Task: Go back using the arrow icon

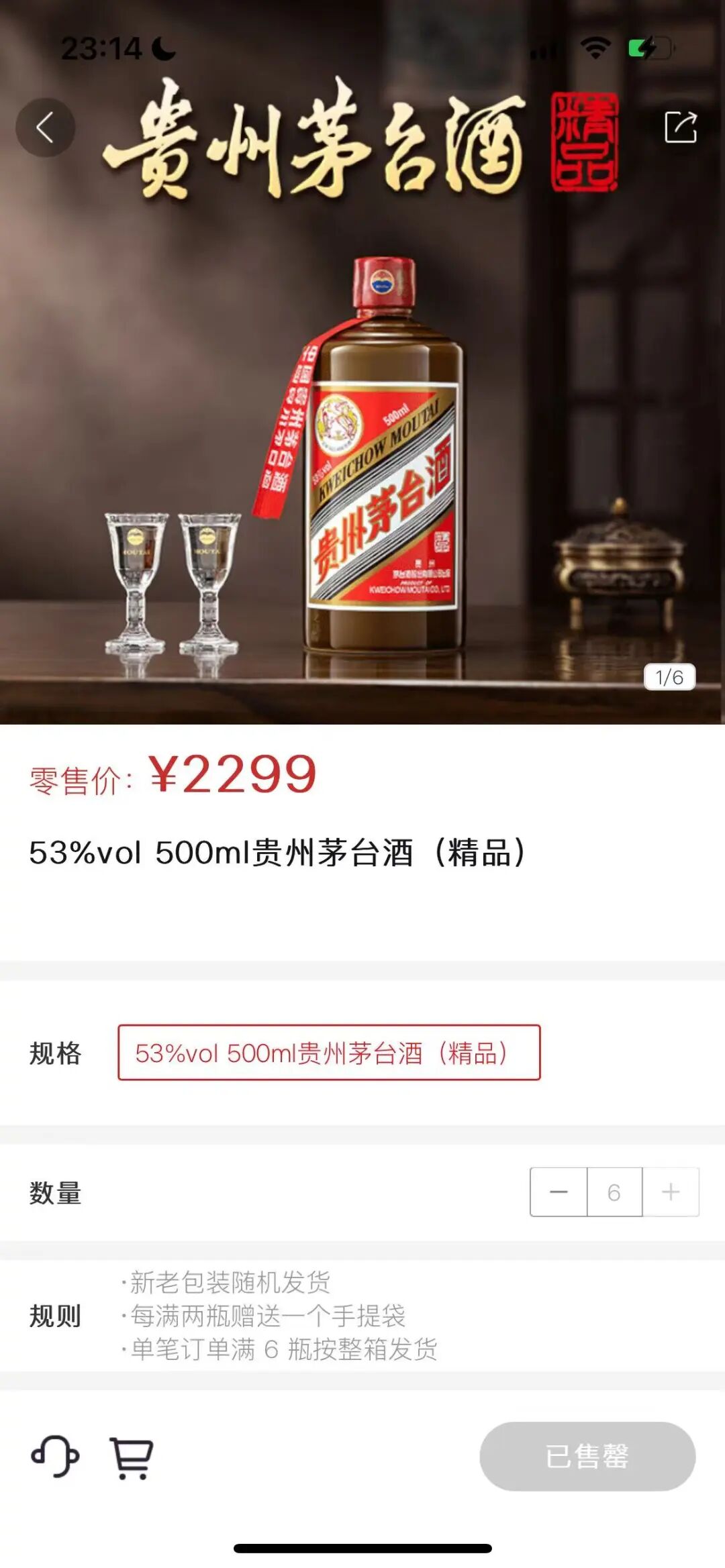Action: pos(45,127)
